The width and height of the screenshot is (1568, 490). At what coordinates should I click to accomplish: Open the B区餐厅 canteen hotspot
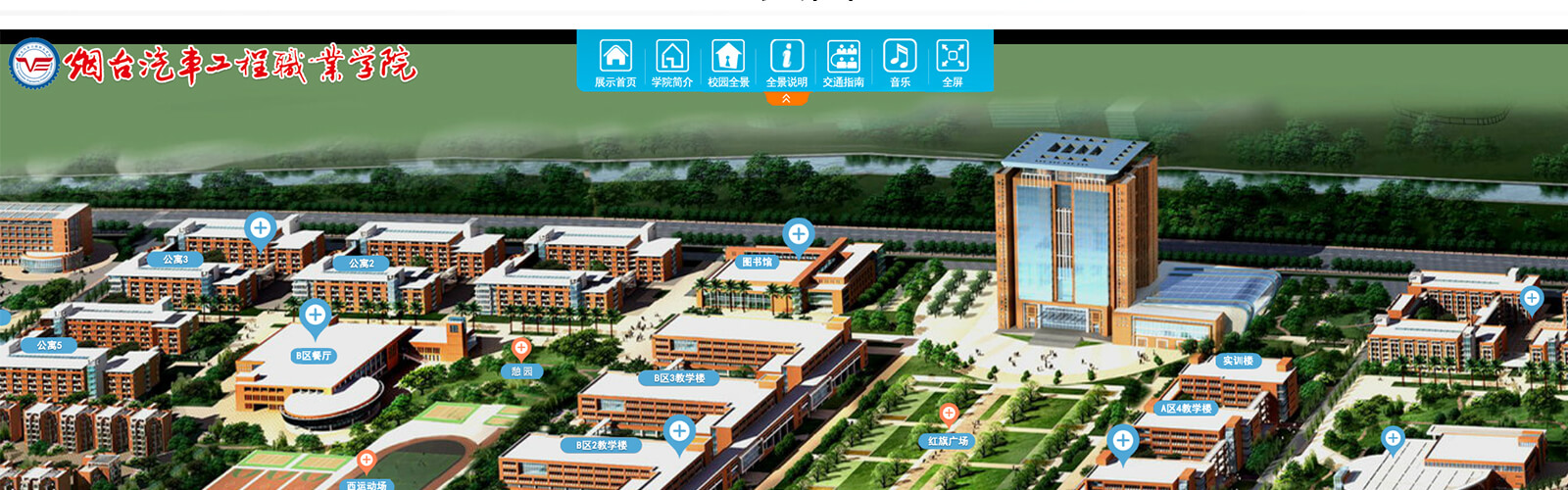315,316
